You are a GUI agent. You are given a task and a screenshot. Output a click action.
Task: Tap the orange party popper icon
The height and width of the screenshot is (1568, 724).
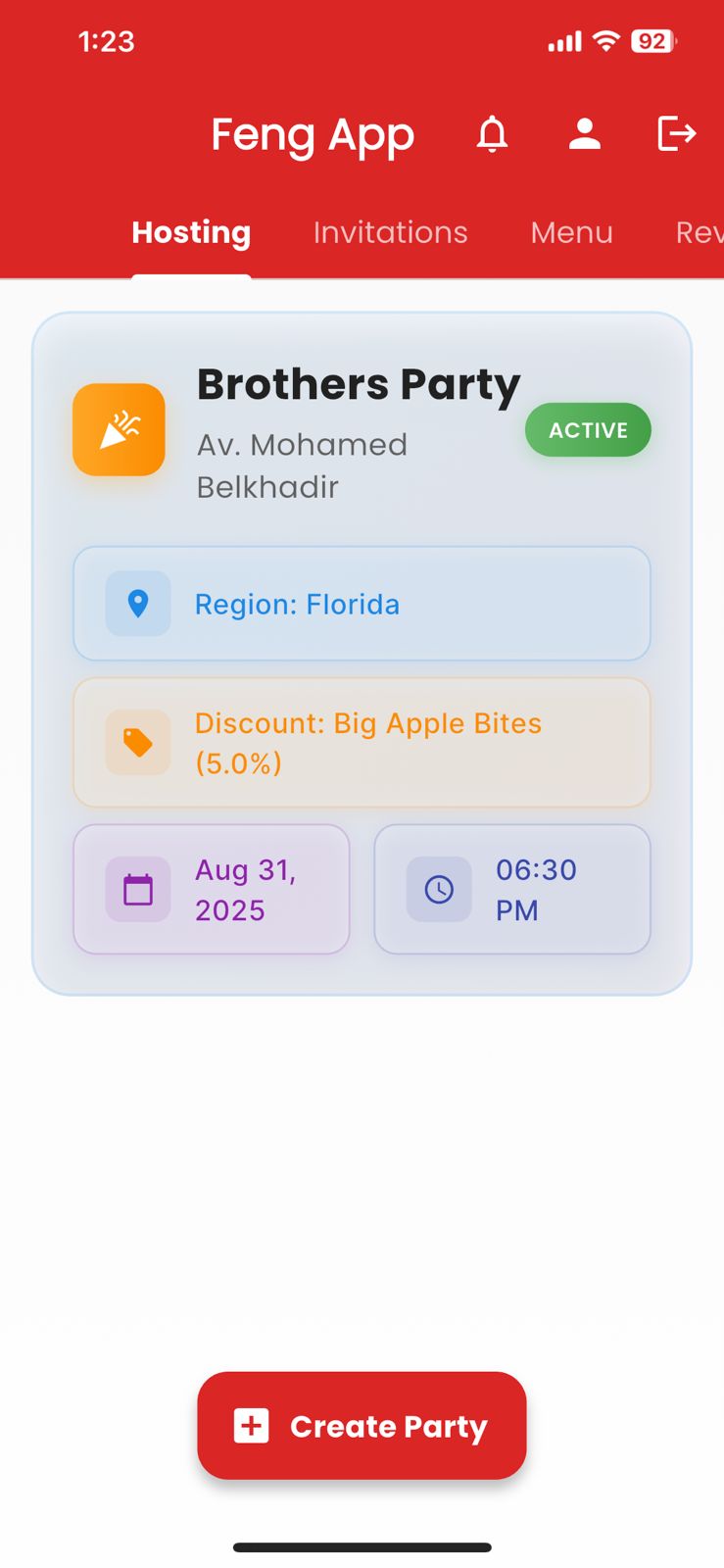[x=119, y=429]
